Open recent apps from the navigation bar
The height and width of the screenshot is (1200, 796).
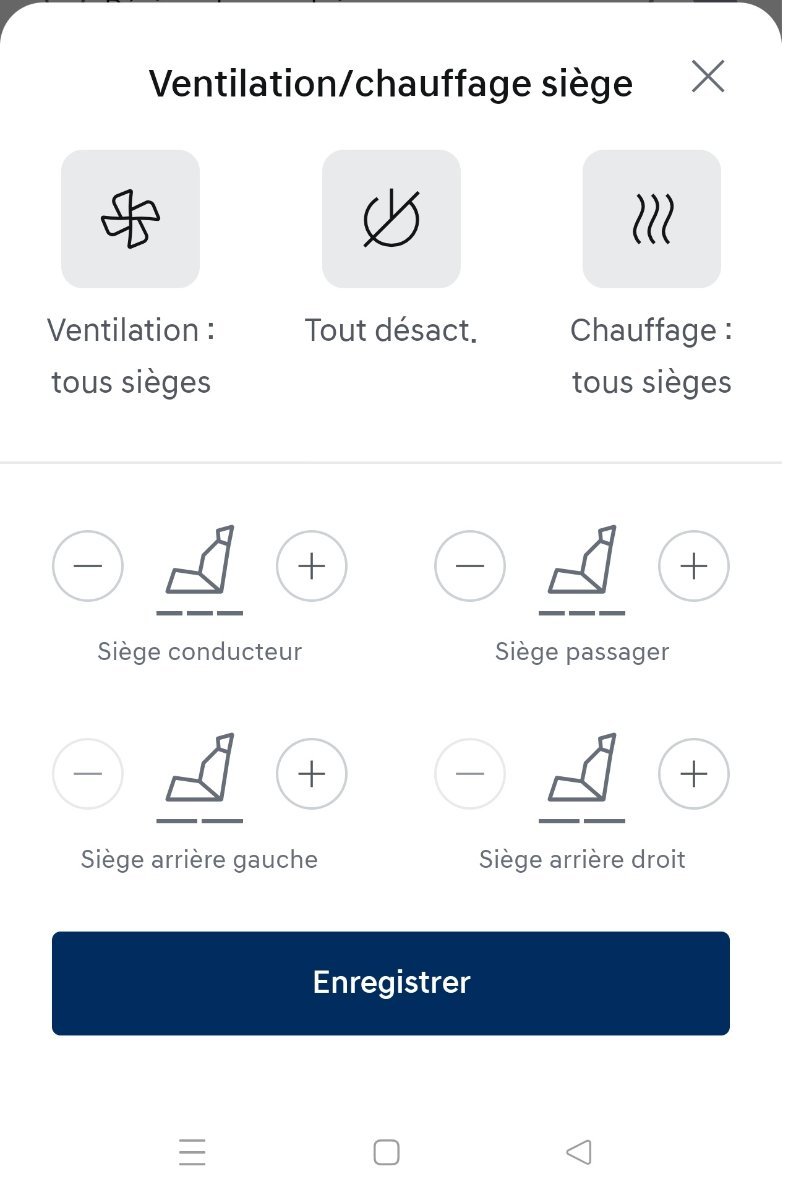pos(192,1152)
